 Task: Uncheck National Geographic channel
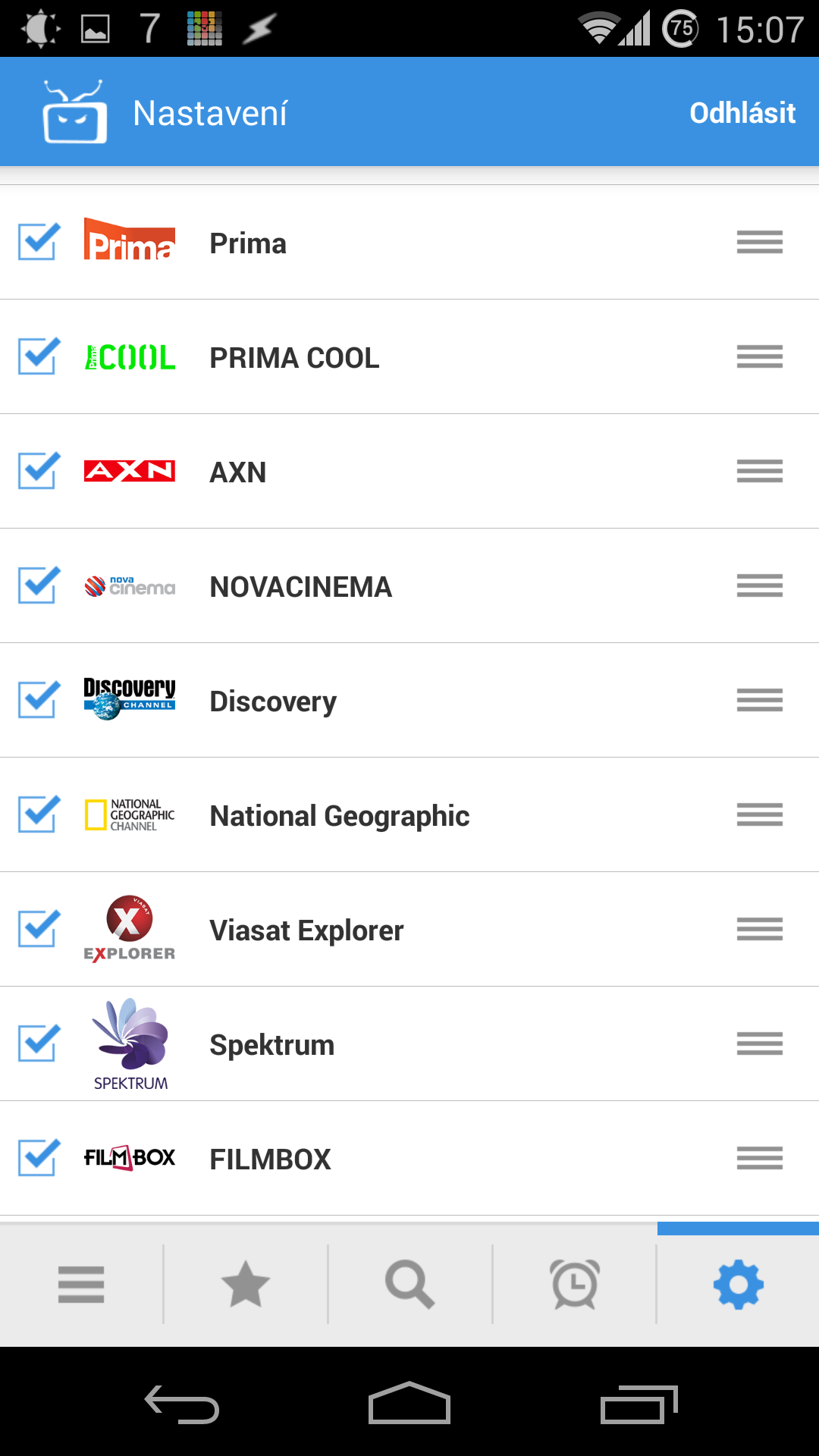coord(39,814)
